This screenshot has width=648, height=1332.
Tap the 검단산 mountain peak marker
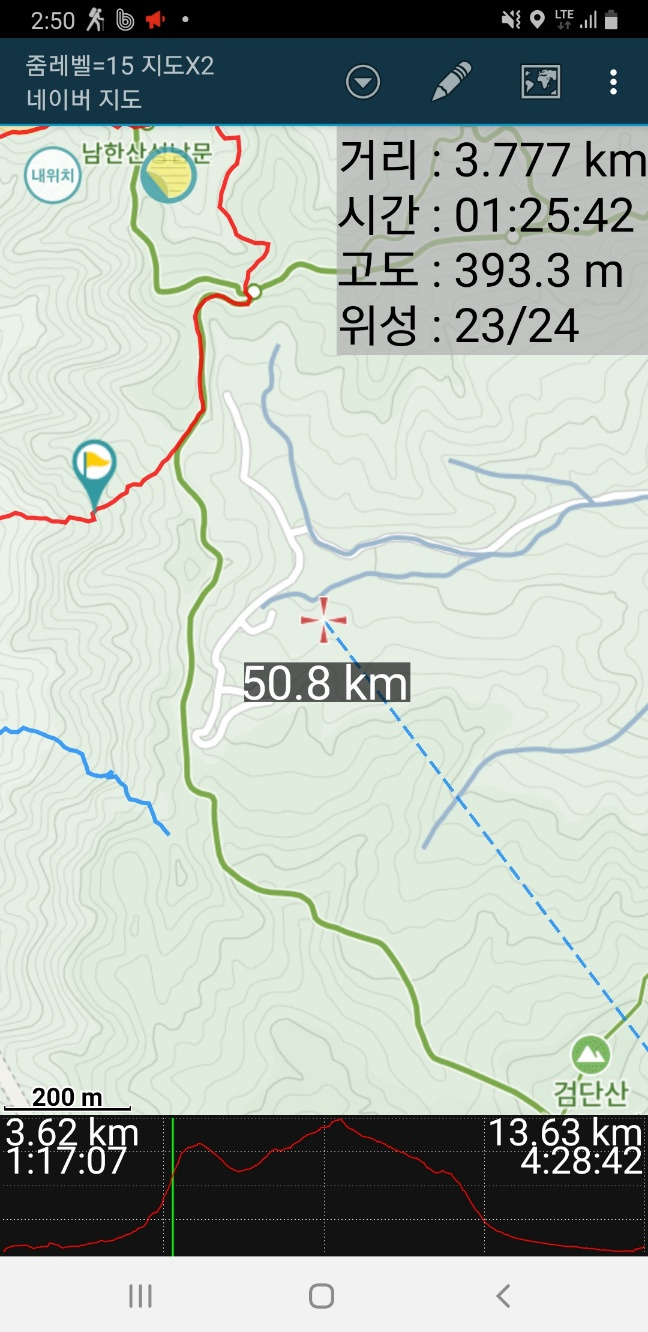[x=591, y=1053]
